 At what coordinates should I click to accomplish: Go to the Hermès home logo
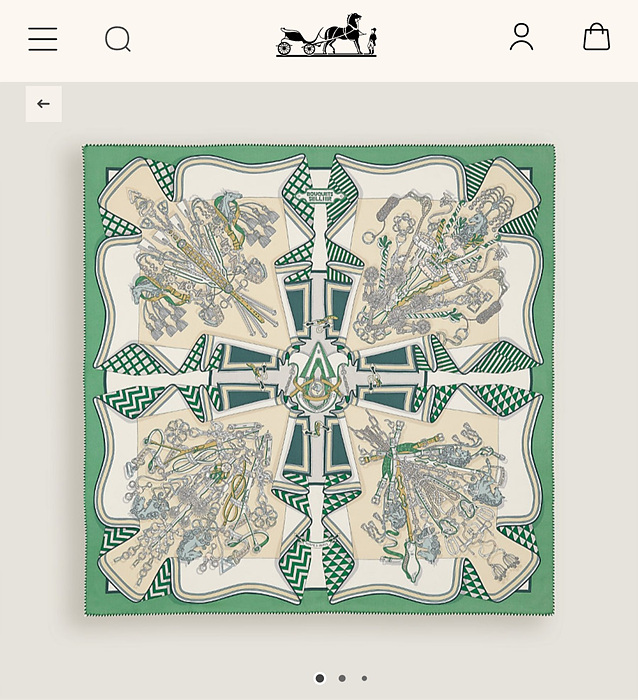(x=326, y=36)
